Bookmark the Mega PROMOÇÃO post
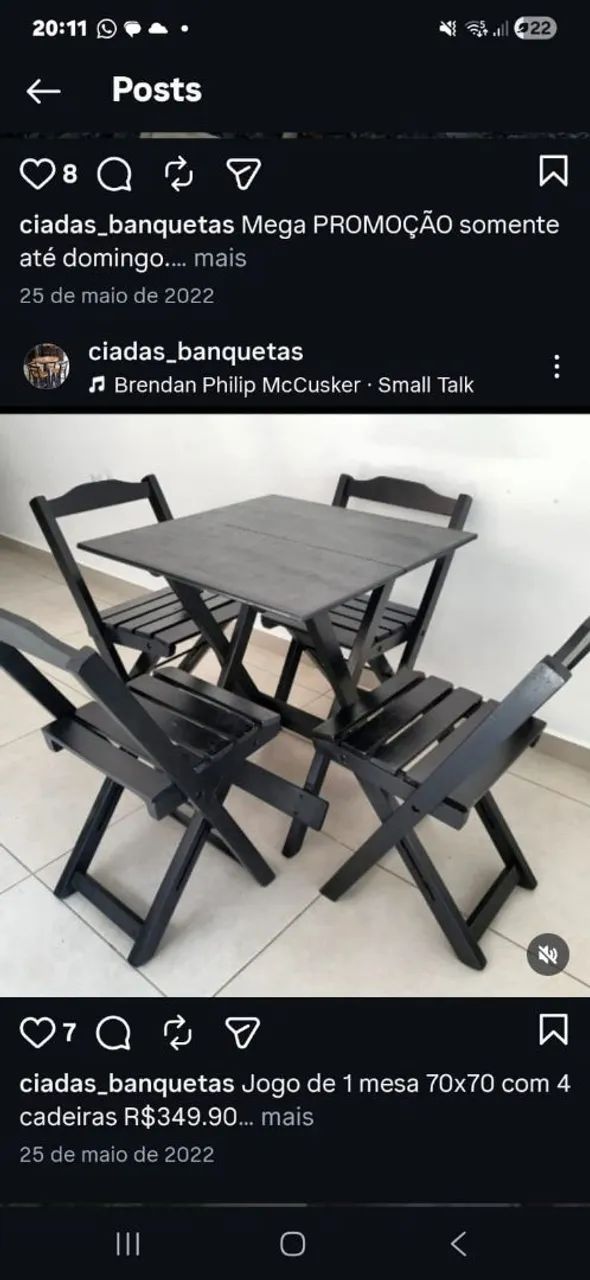590x1280 pixels. pyautogui.click(x=553, y=171)
